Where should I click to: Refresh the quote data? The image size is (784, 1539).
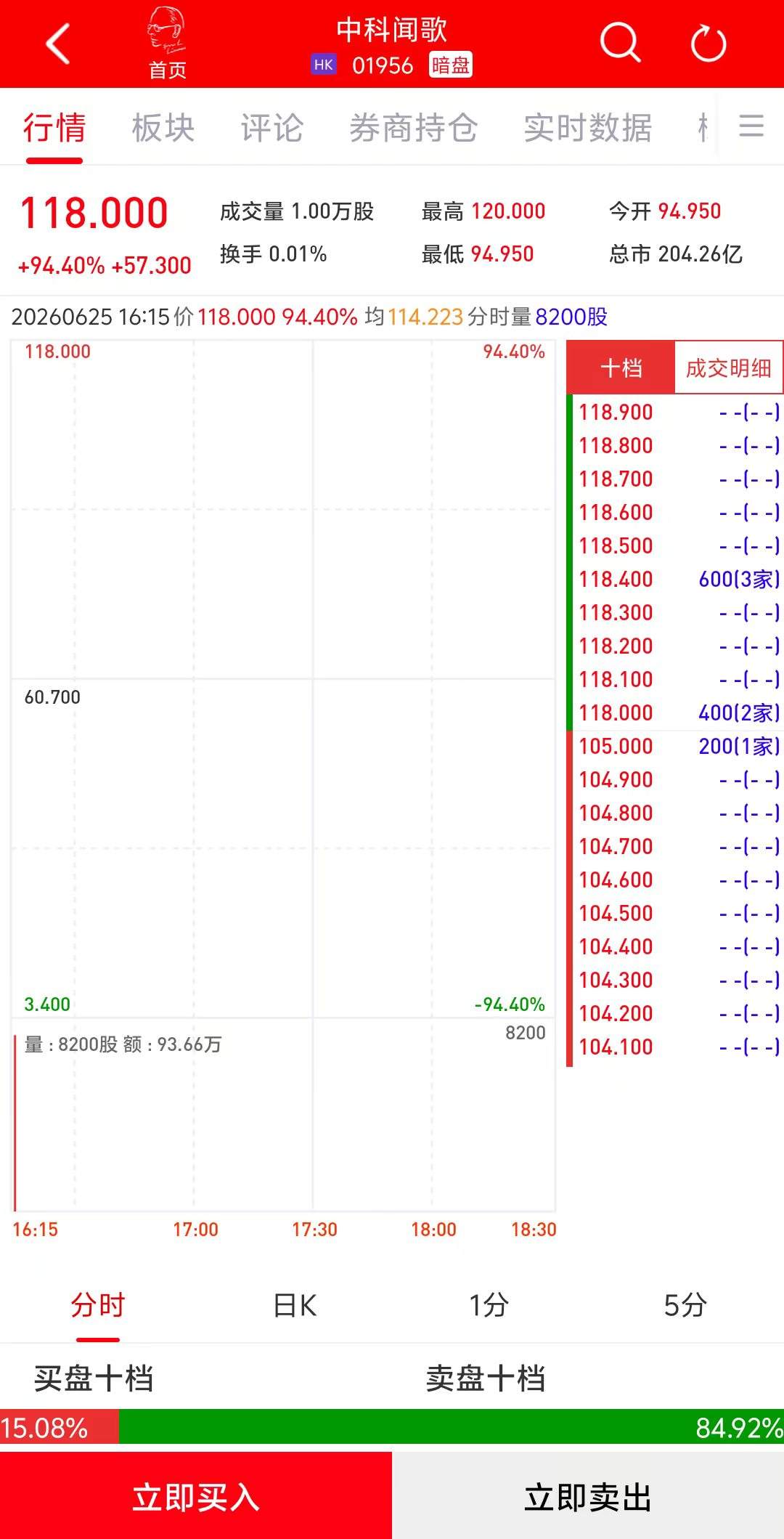[x=708, y=44]
